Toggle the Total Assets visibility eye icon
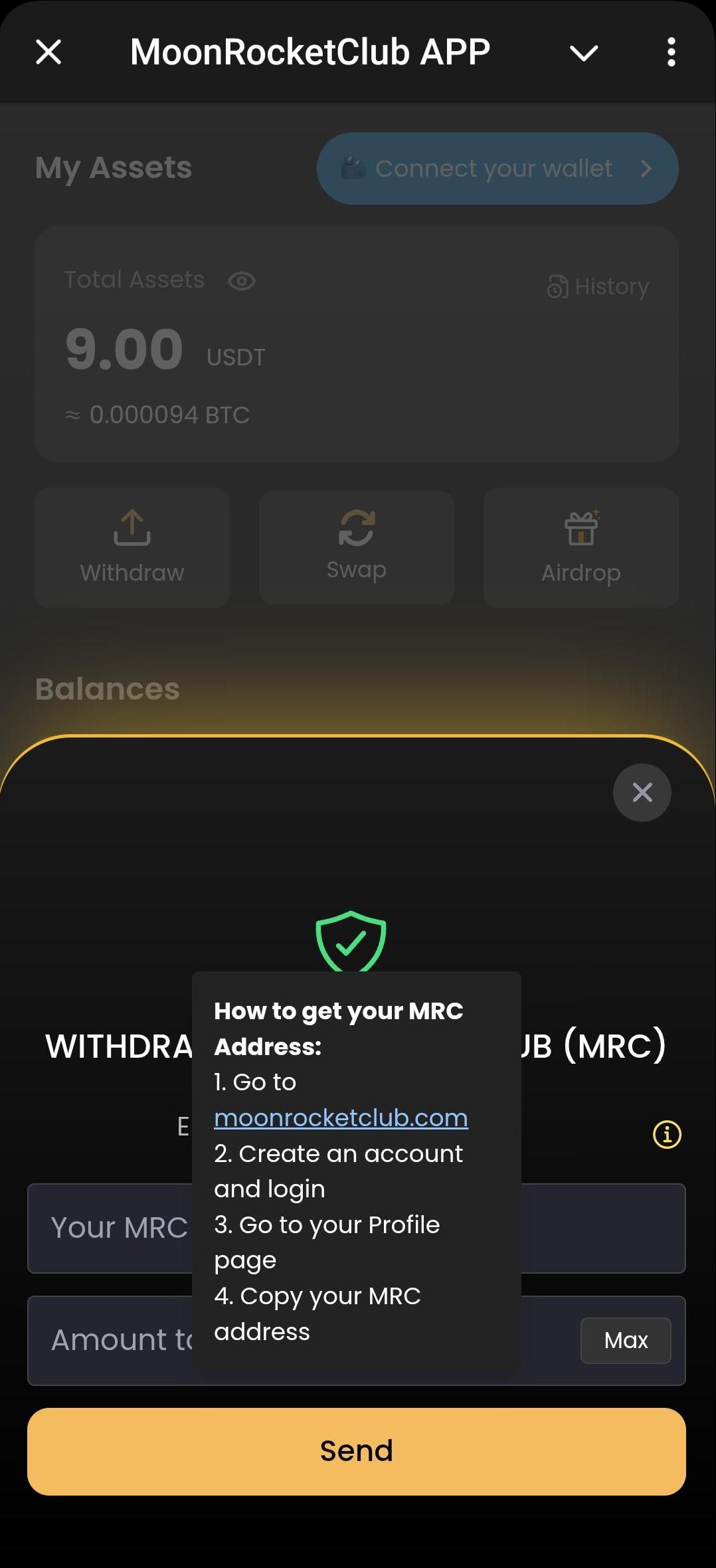Viewport: 716px width, 1568px height. click(x=242, y=281)
